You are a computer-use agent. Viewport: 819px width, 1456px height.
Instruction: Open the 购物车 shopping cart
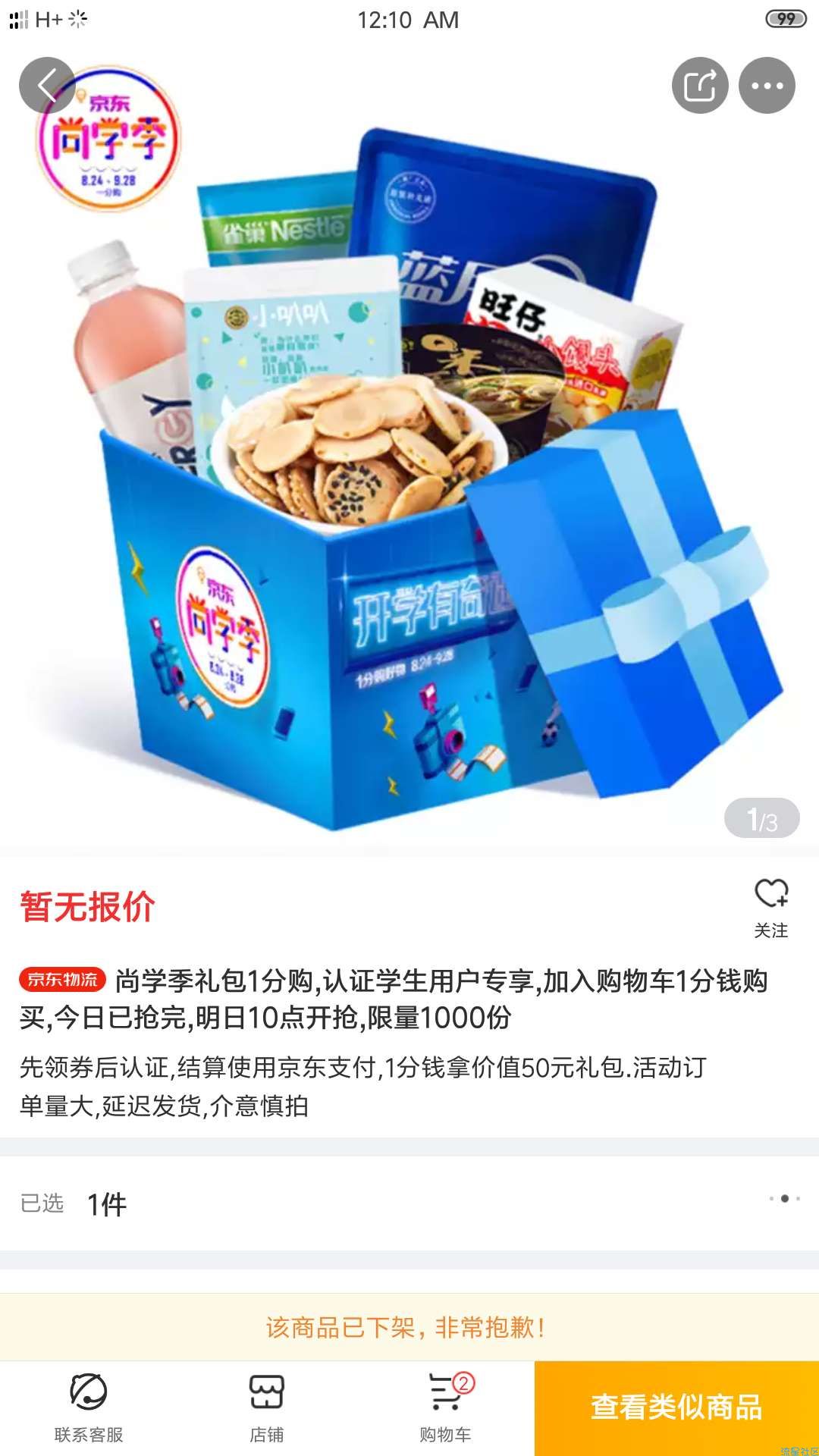(x=446, y=1407)
